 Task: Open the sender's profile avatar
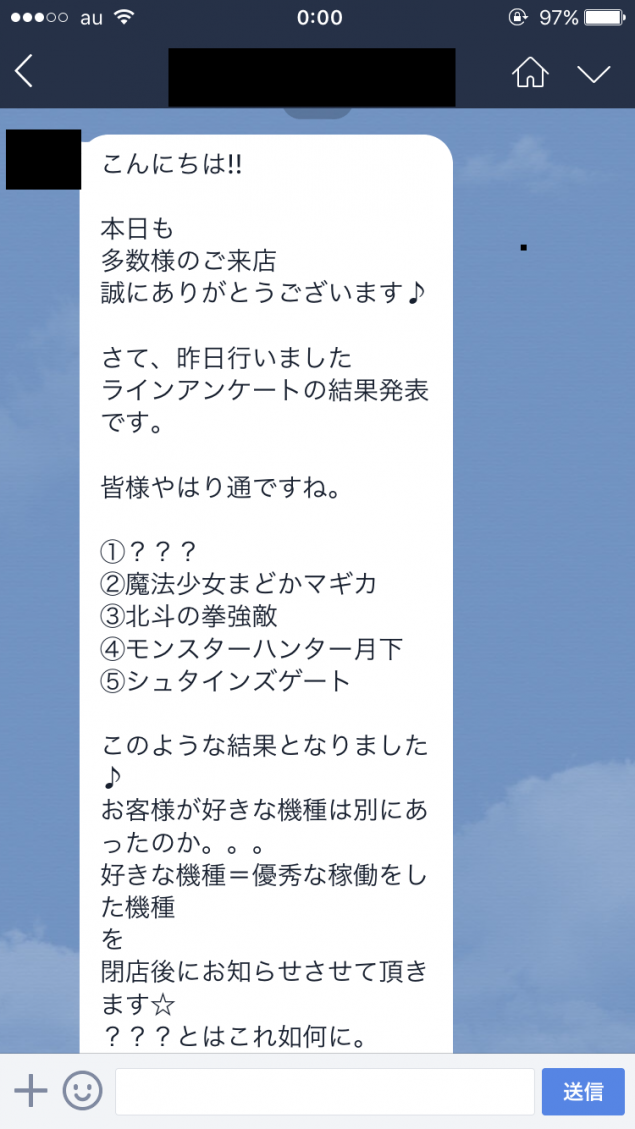43,159
